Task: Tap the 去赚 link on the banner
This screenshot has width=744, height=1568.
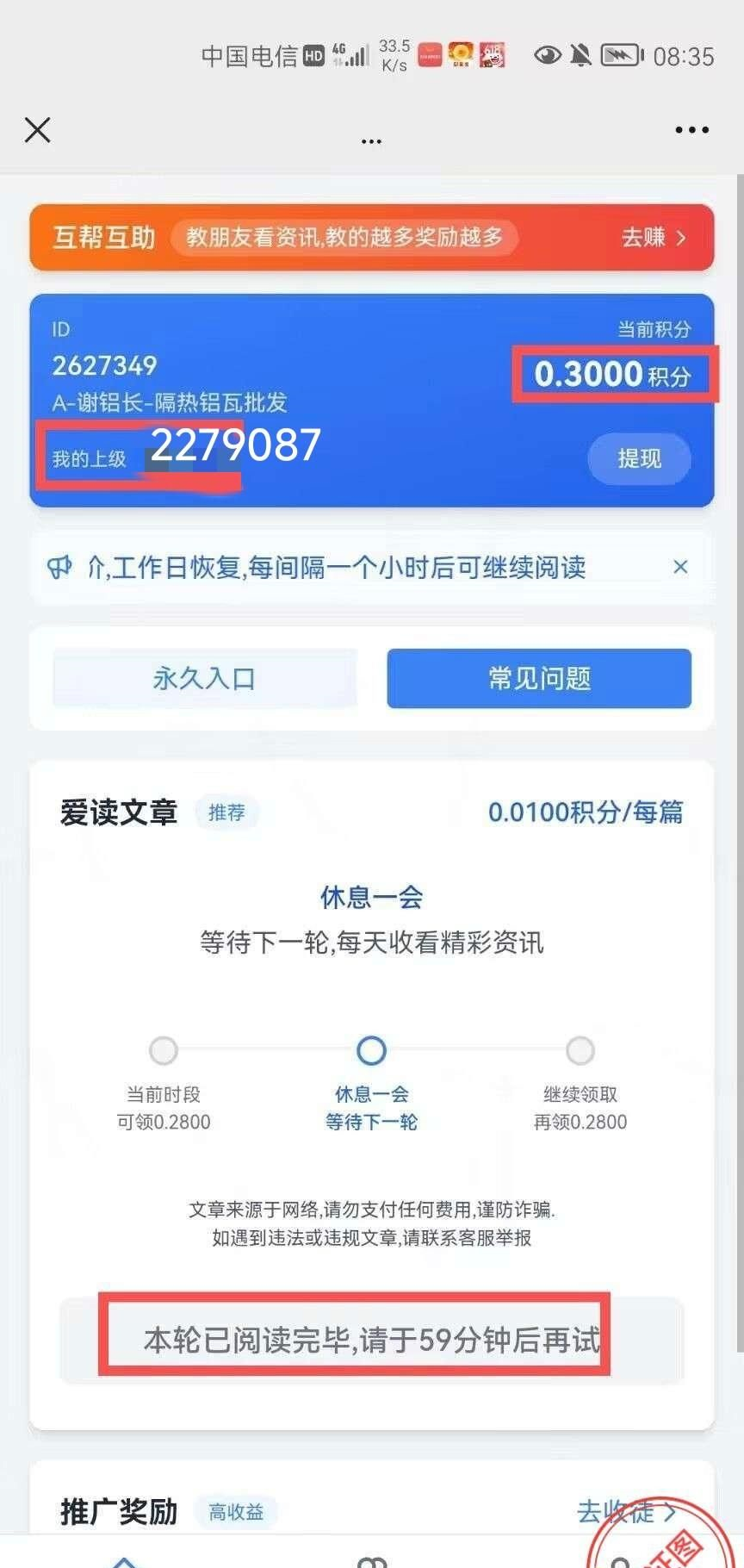Action: [x=654, y=237]
